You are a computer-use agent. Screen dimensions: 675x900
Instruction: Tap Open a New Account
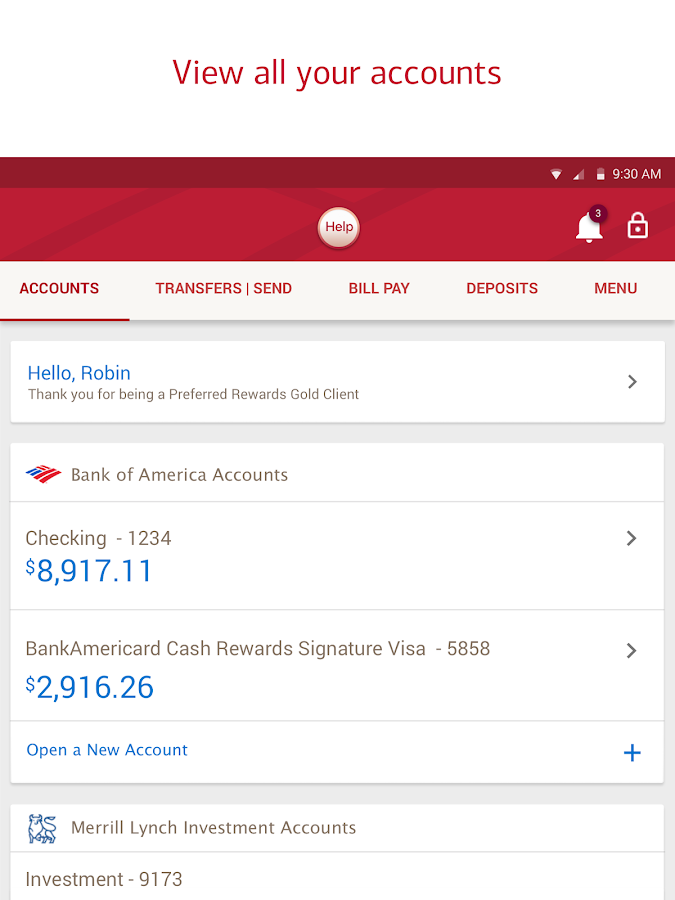337,751
